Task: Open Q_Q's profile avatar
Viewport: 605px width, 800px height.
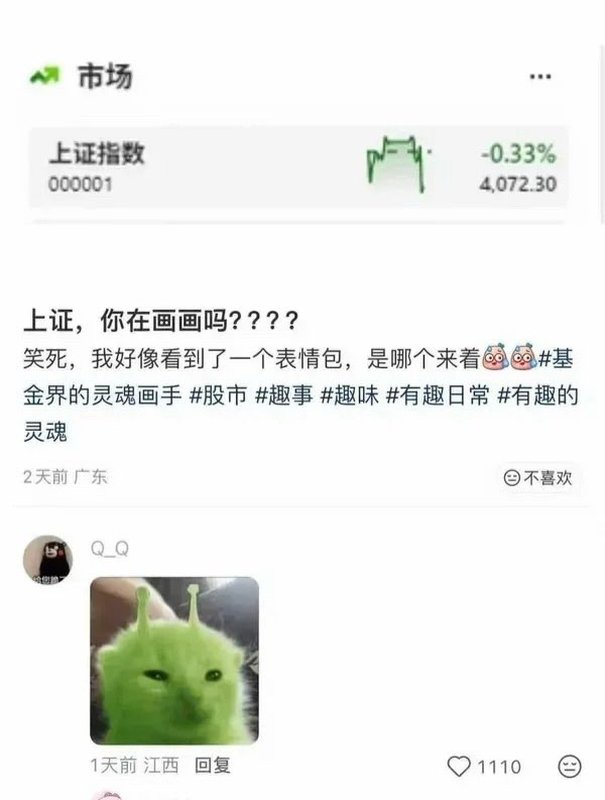Action: coord(47,559)
